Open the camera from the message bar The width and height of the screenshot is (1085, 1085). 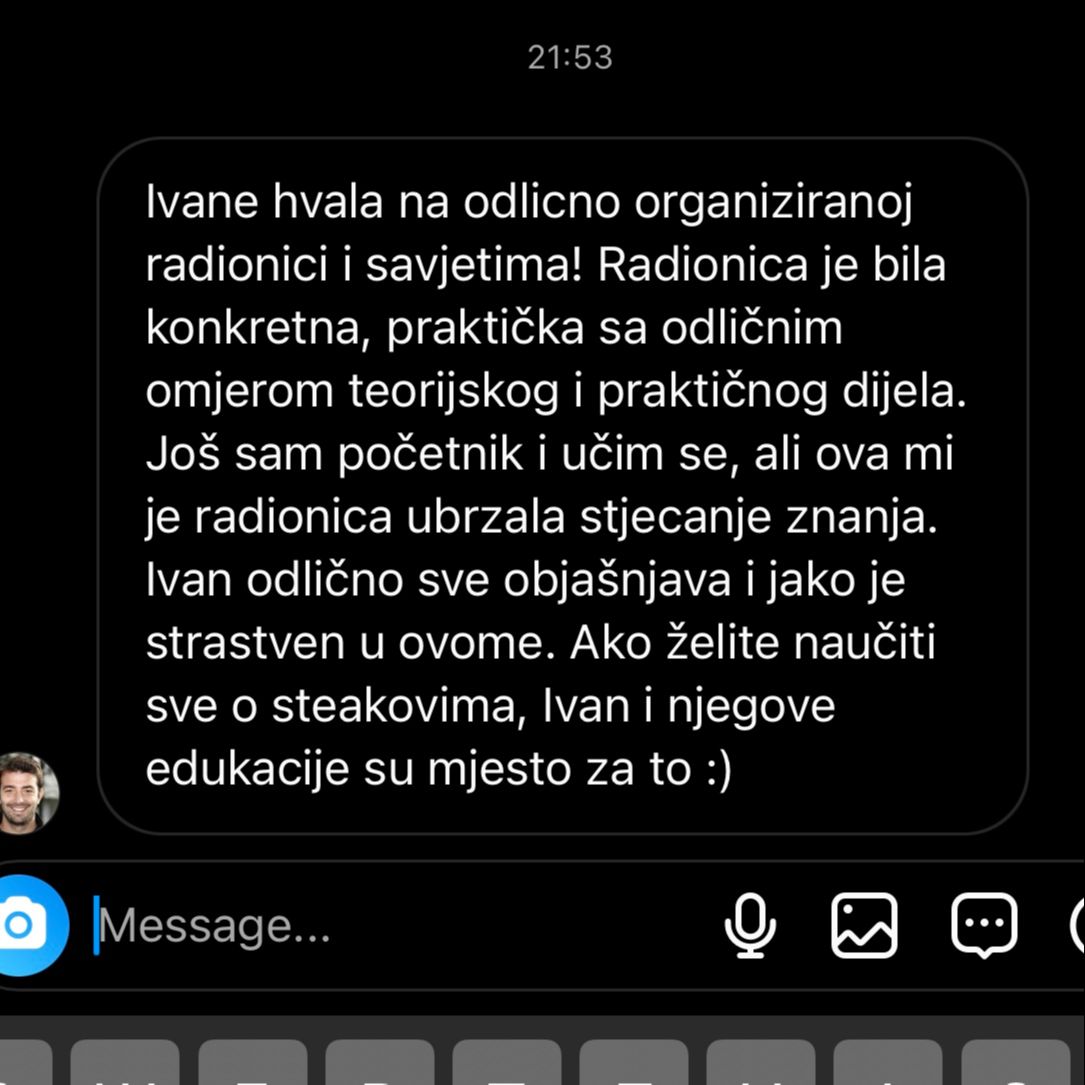pos(26,925)
